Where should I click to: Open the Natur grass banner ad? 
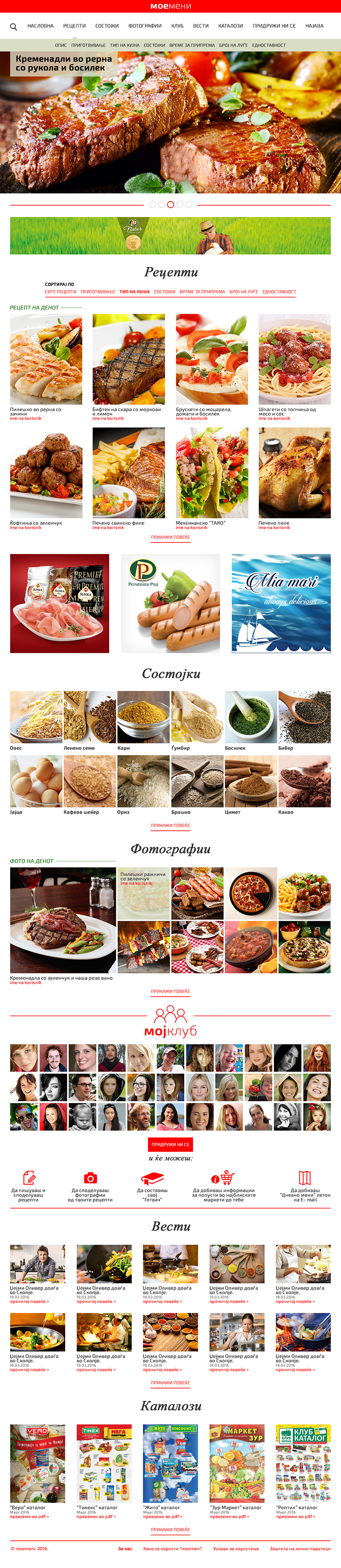[170, 235]
